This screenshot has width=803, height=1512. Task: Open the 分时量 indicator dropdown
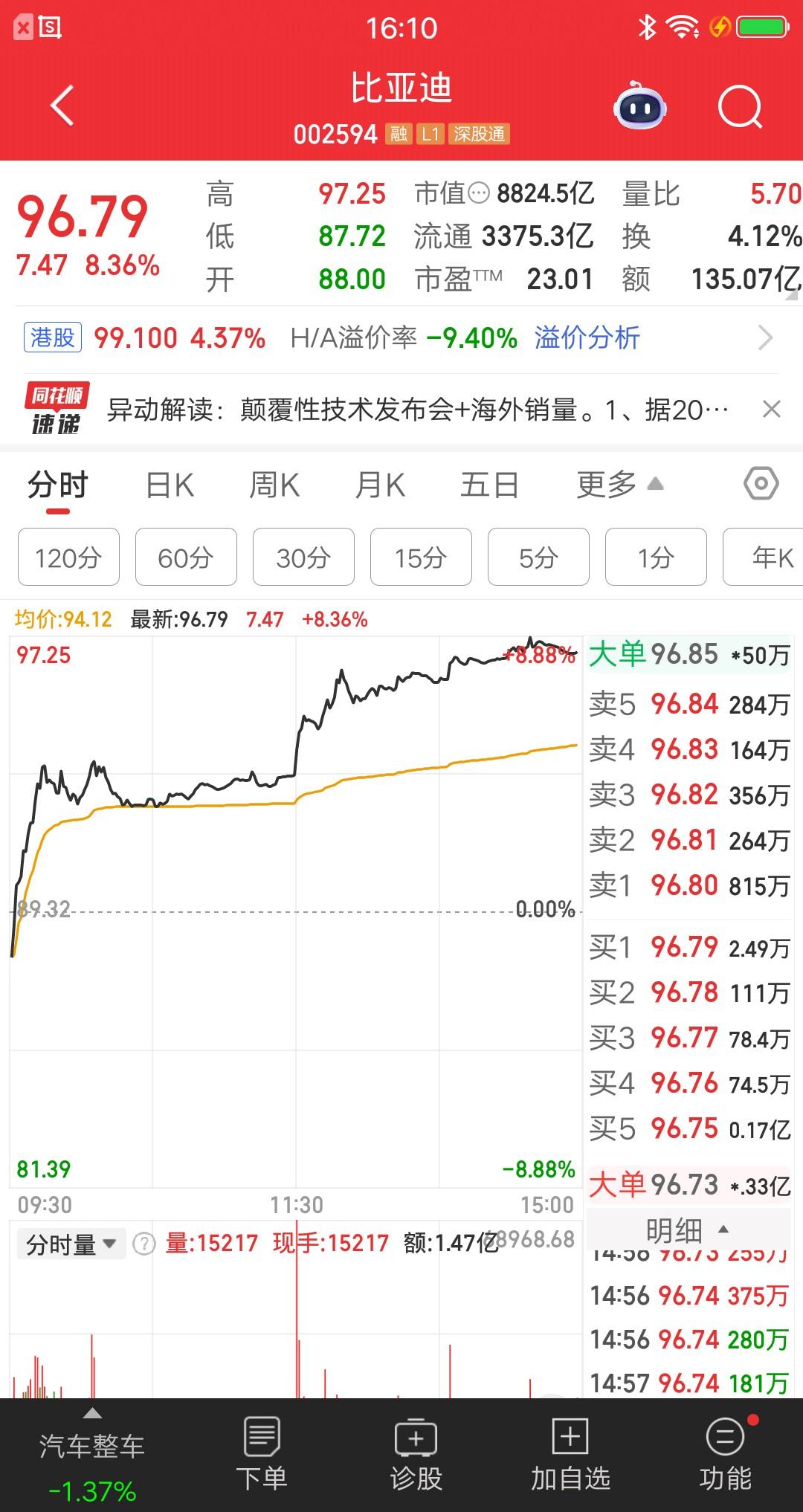click(70, 1243)
